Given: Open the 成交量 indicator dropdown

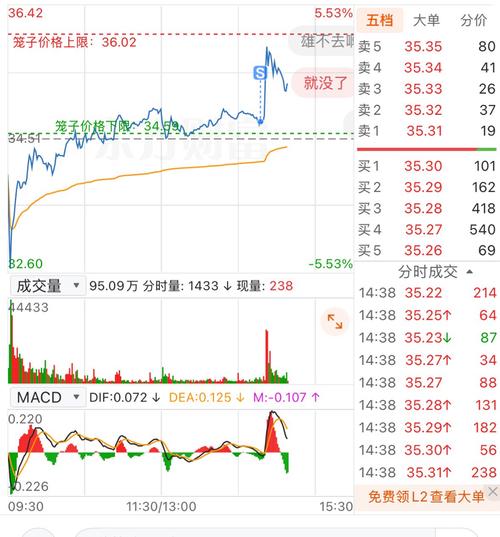Looking at the screenshot, I should click(x=48, y=286).
